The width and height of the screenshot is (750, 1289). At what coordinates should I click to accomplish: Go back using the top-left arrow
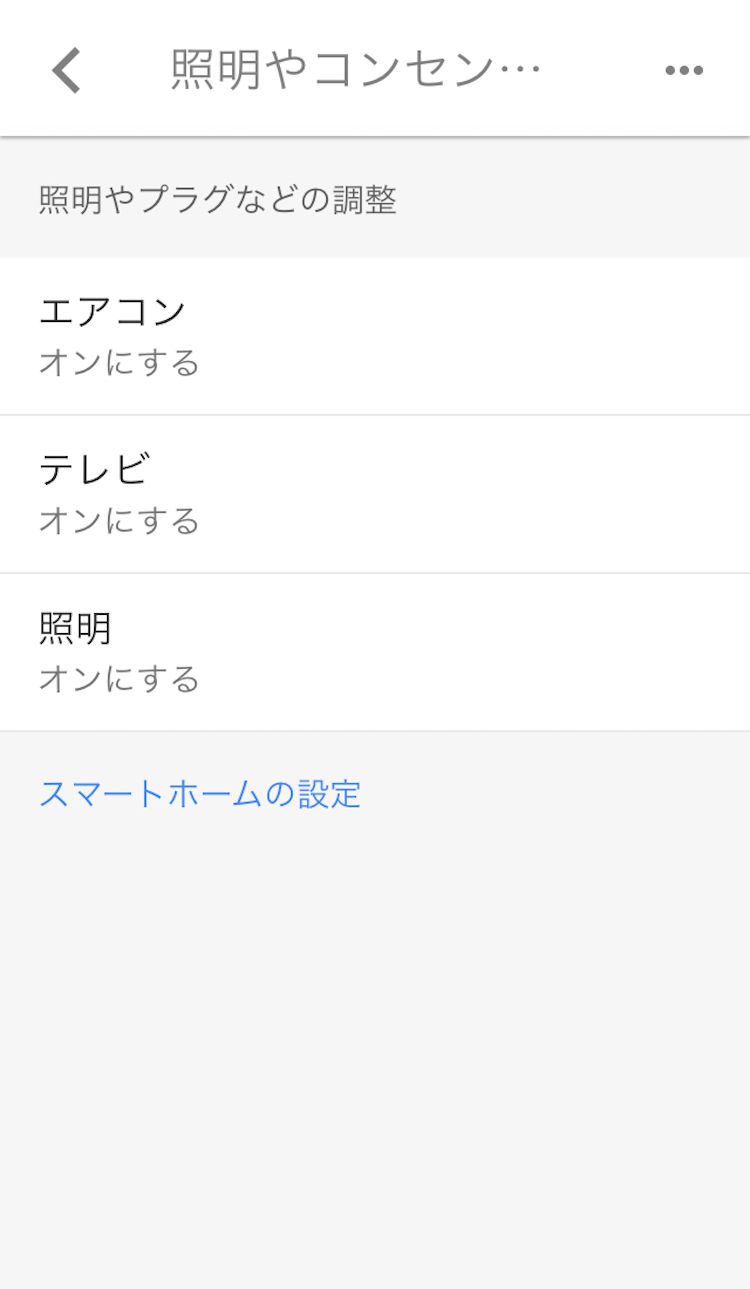click(x=66, y=70)
